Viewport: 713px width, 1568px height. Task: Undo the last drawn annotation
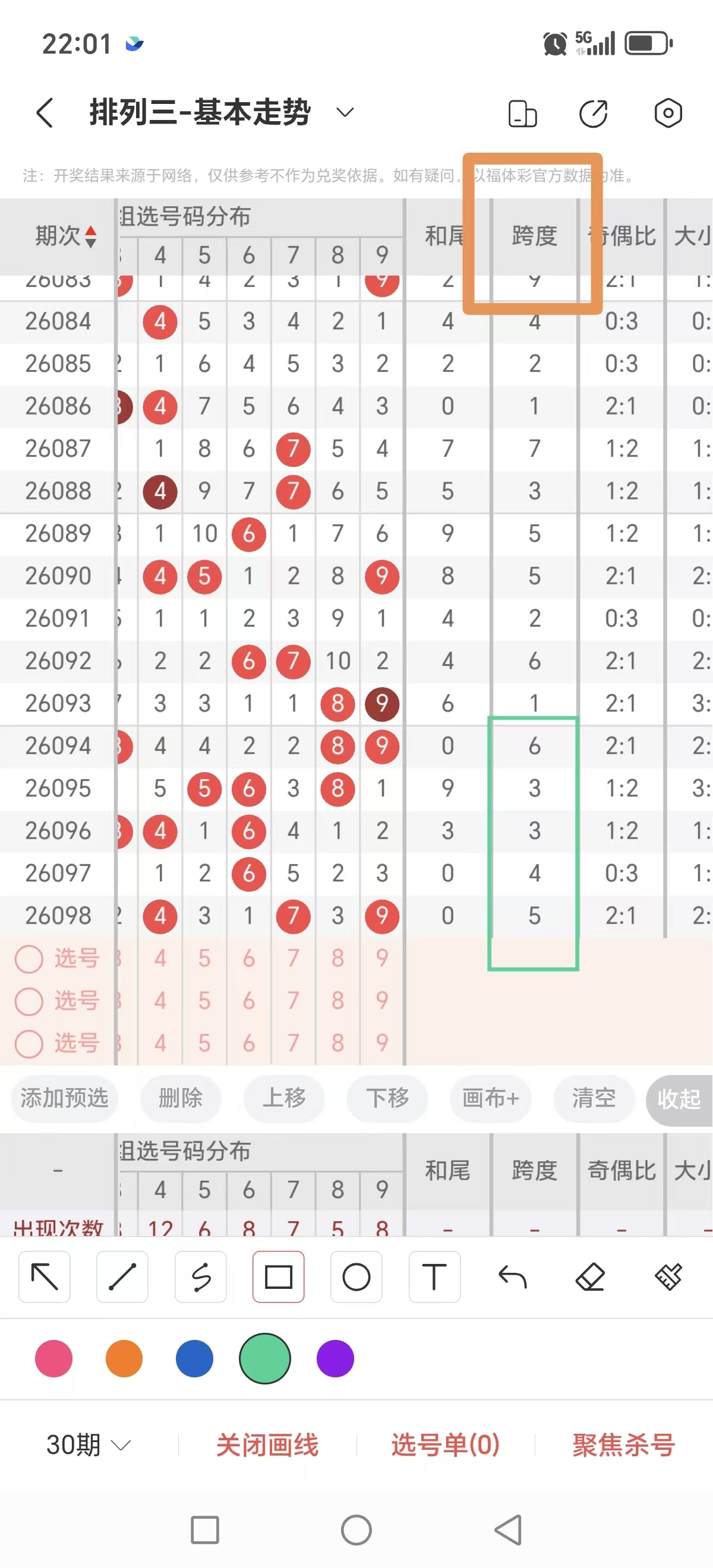[x=512, y=1277]
